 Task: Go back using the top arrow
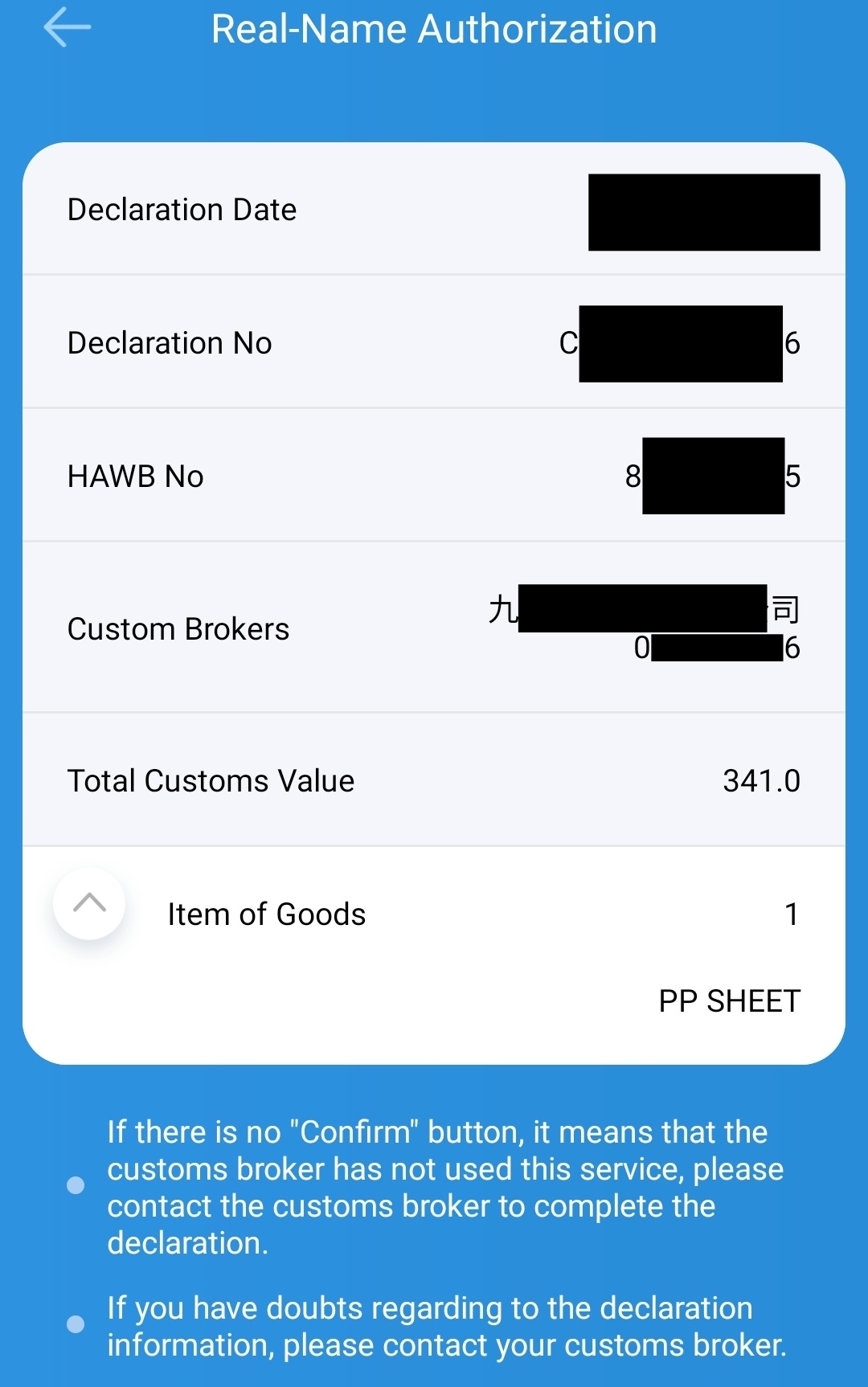click(67, 28)
